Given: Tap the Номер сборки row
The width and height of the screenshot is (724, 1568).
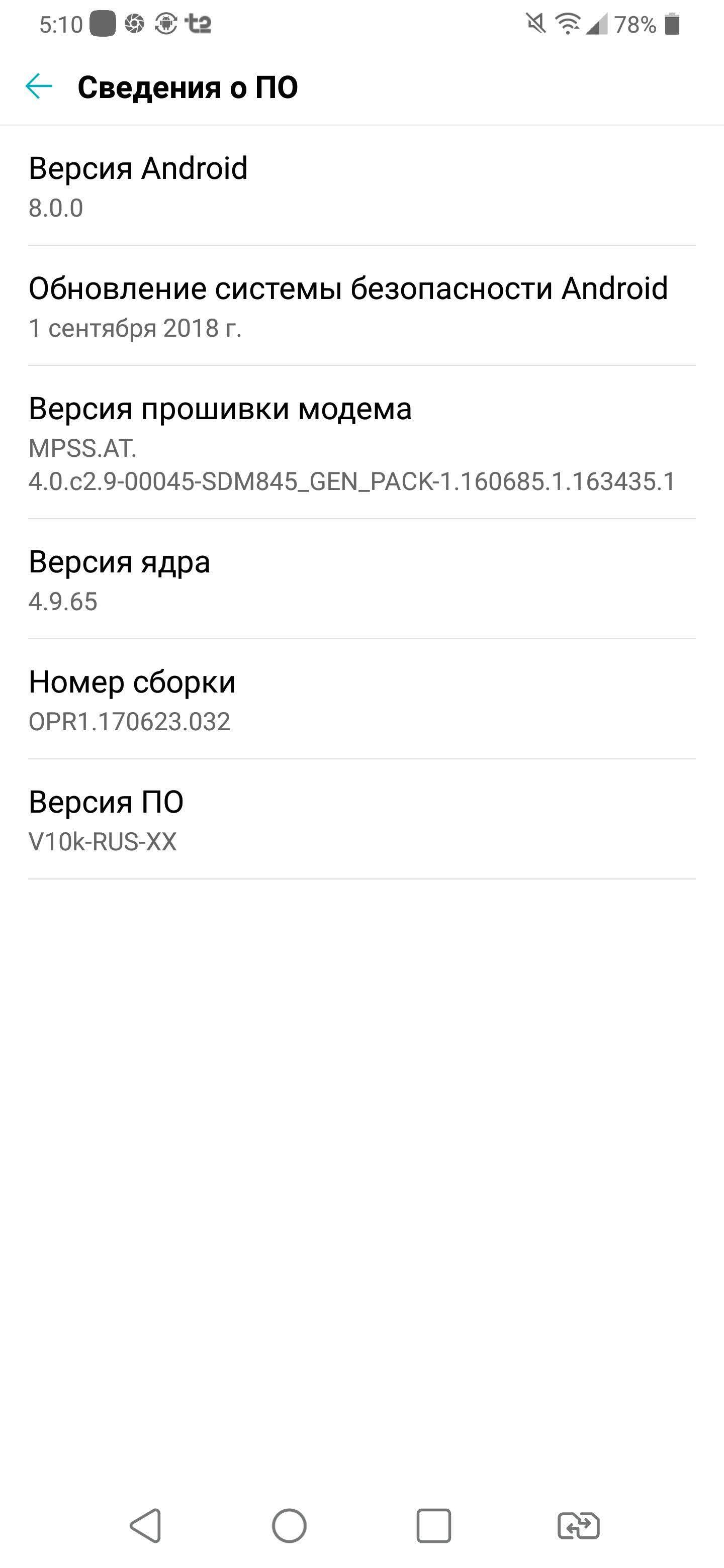Looking at the screenshot, I should (x=361, y=700).
